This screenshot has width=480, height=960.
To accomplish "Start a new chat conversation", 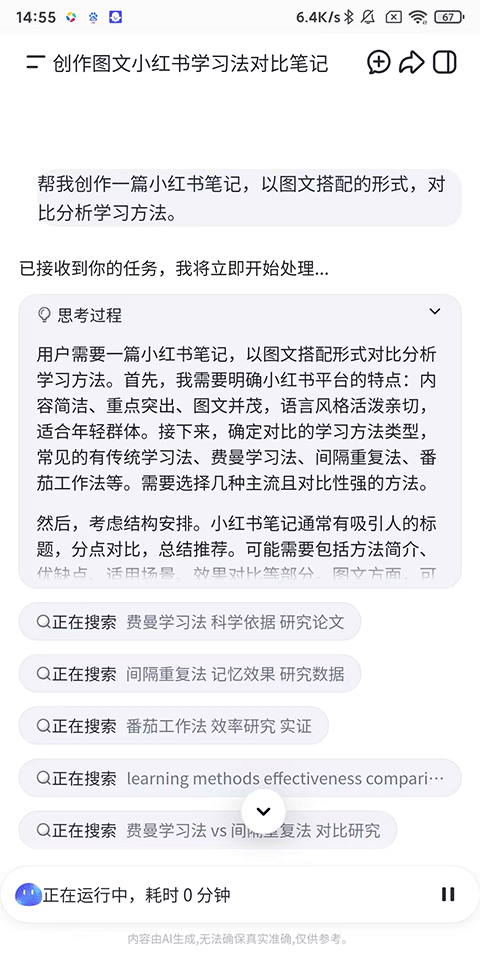I will click(x=379, y=62).
